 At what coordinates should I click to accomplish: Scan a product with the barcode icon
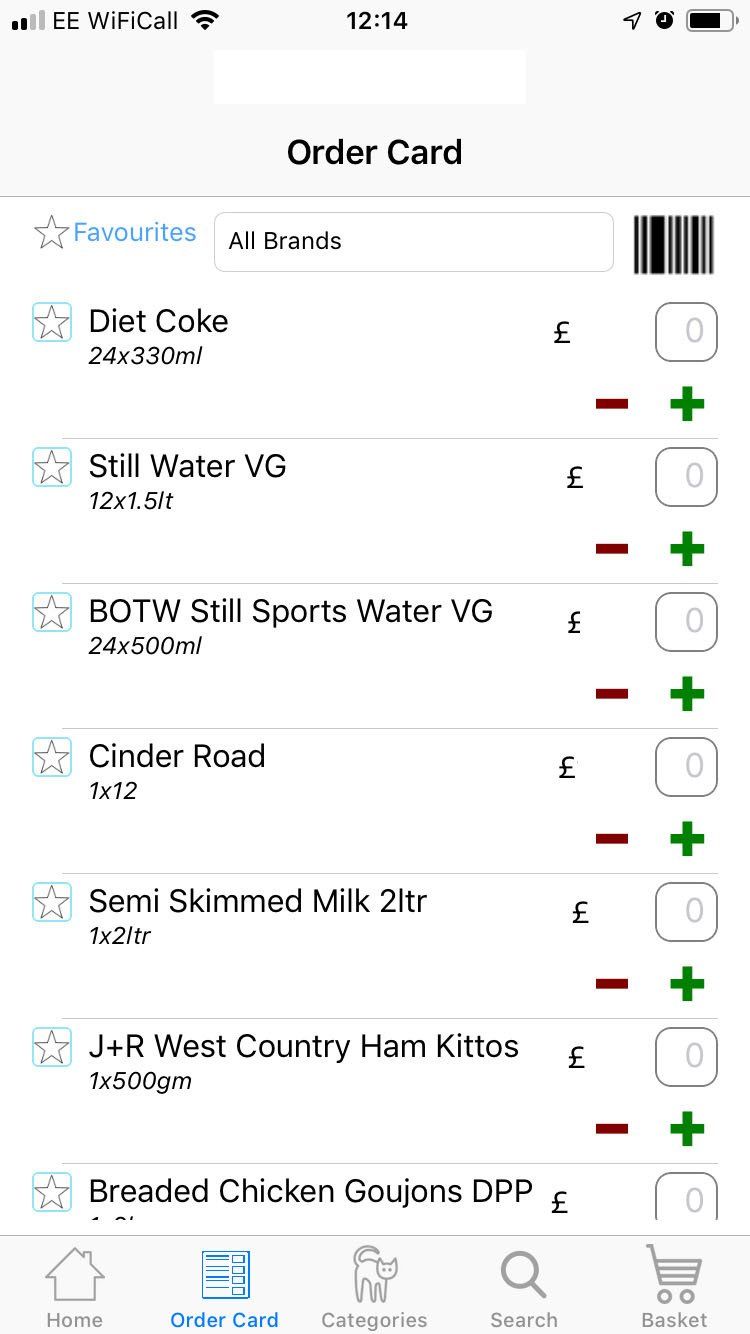[x=674, y=242]
